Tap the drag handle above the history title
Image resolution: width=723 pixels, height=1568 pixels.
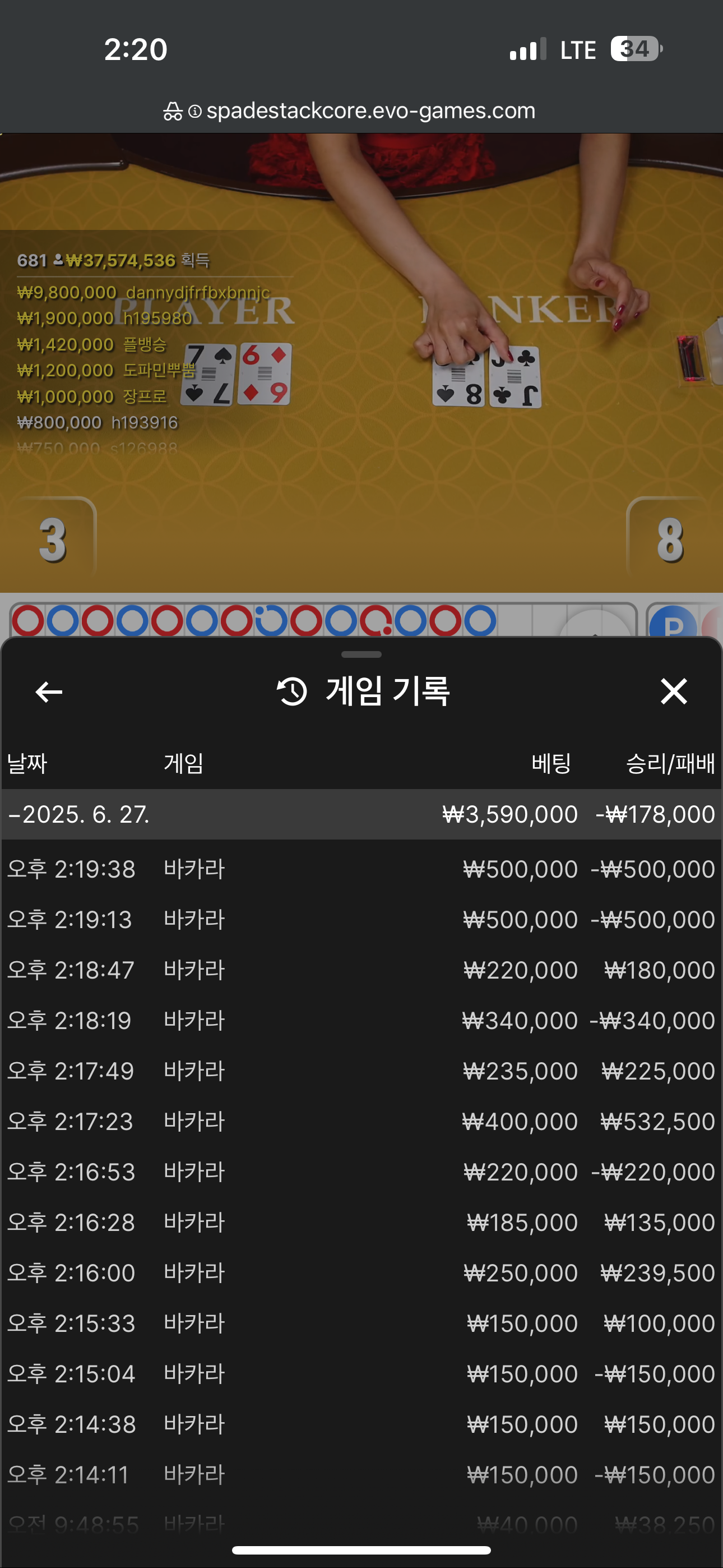pyautogui.click(x=361, y=655)
